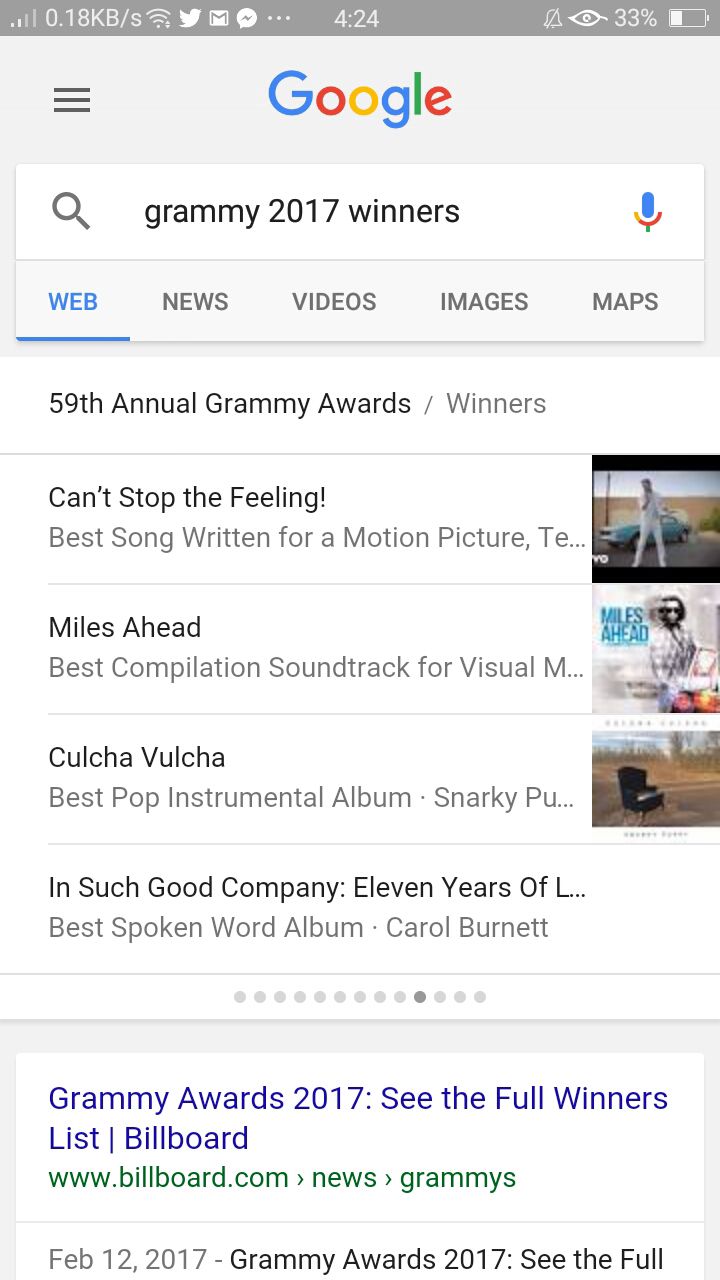
Task: Open 59th Annual Grammy Awards breadcrumb
Action: (x=230, y=404)
